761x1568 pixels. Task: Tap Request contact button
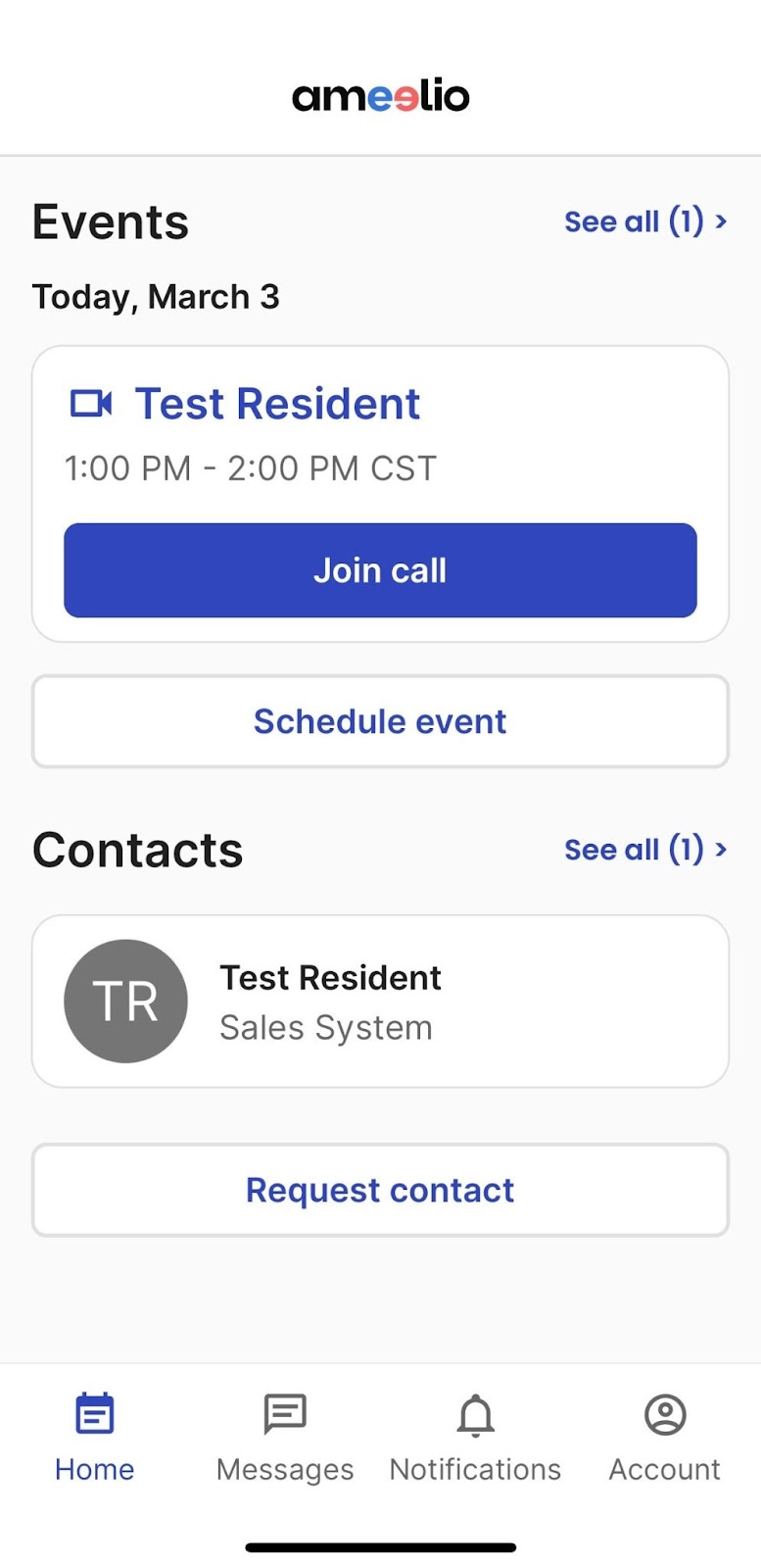[380, 1190]
